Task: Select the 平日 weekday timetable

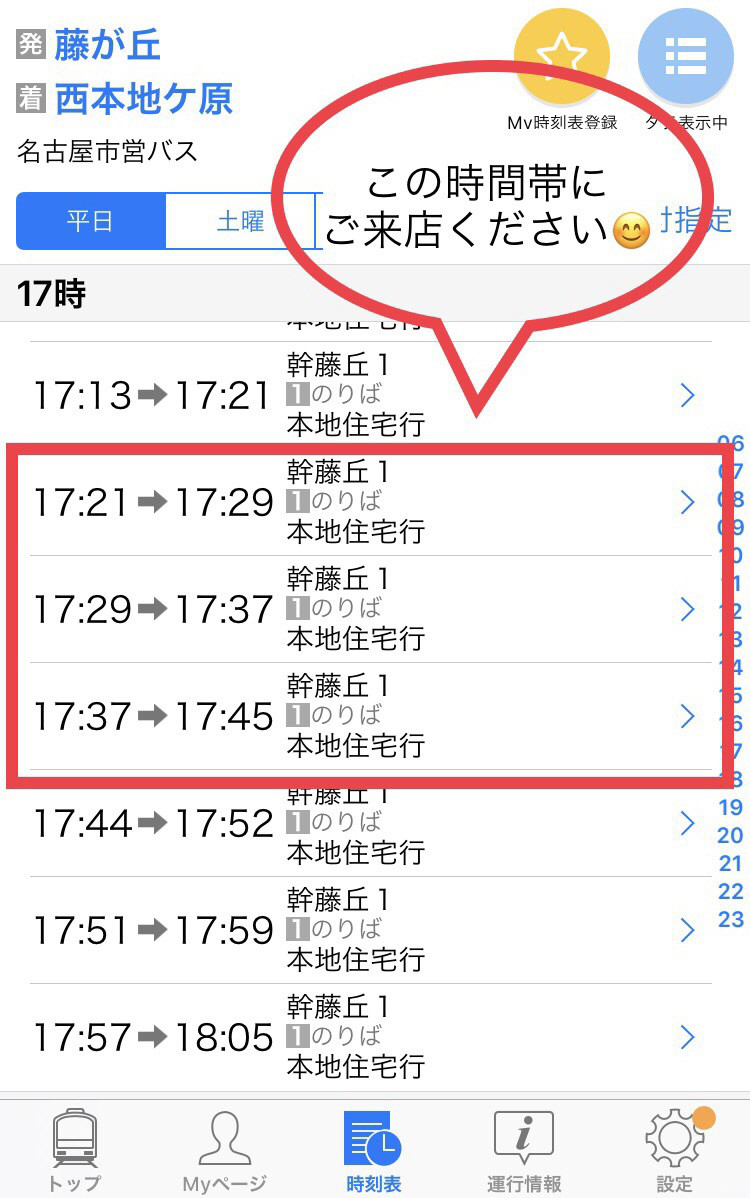Action: (x=90, y=221)
